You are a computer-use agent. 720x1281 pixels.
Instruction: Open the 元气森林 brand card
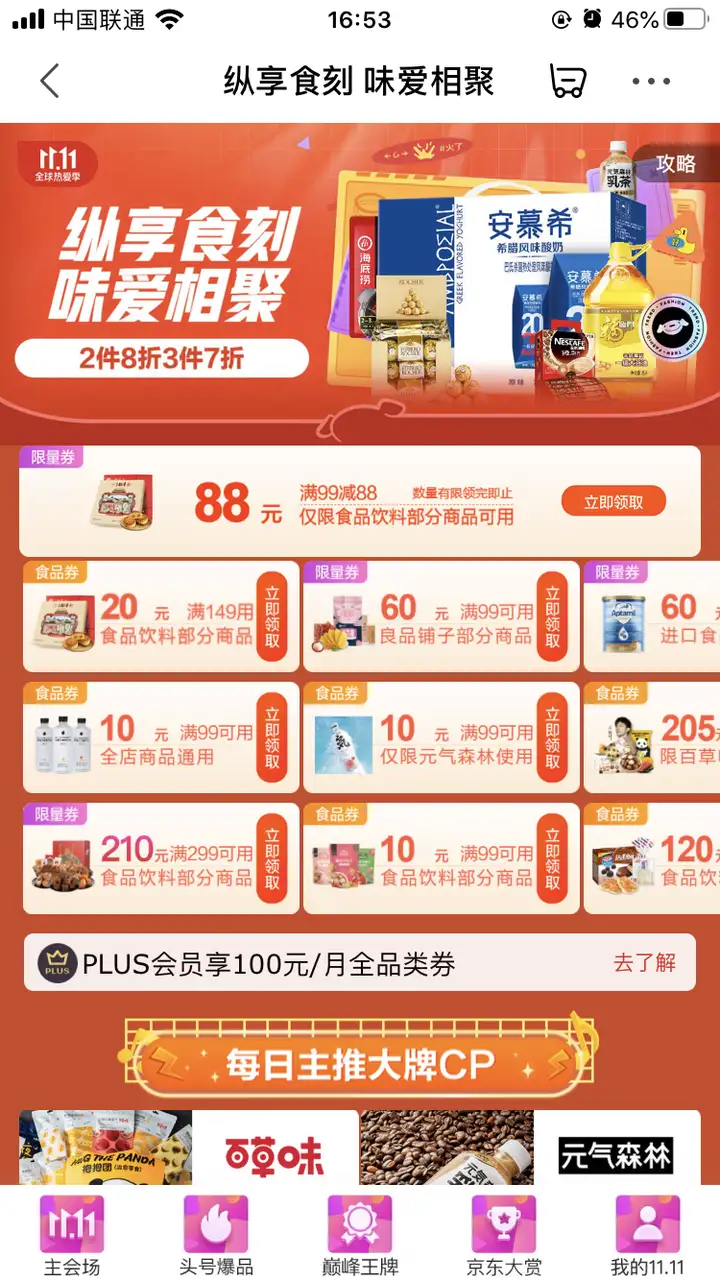(530, 1148)
